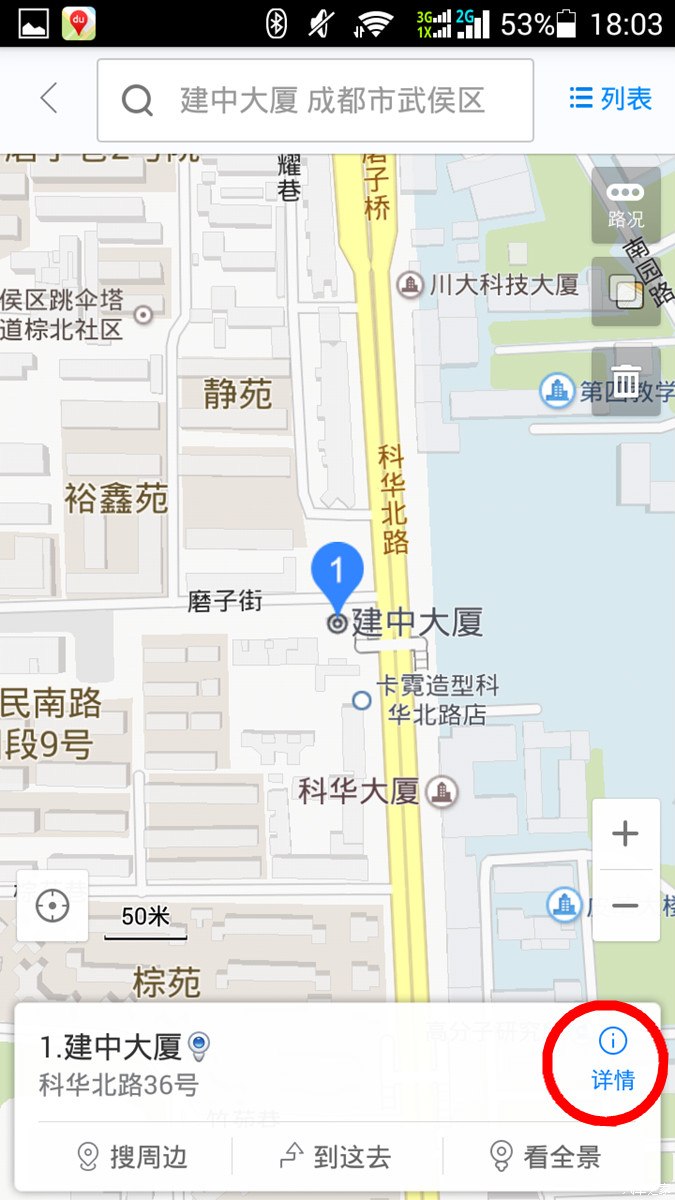Image resolution: width=675 pixels, height=1200 pixels.
Task: Tap the trash icon to clear
Action: point(626,380)
